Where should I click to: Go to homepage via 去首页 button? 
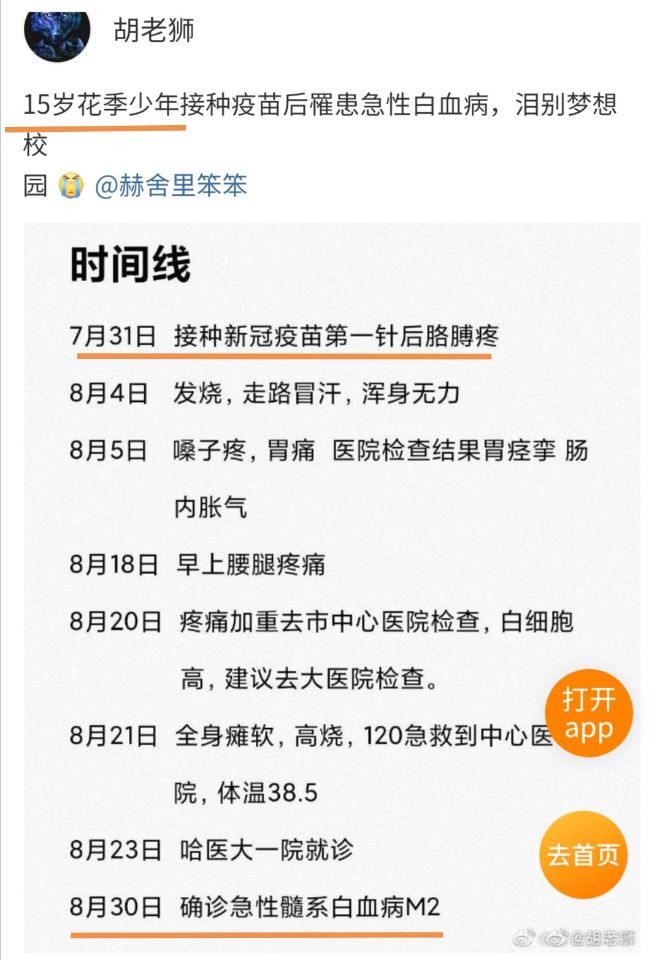tap(584, 855)
